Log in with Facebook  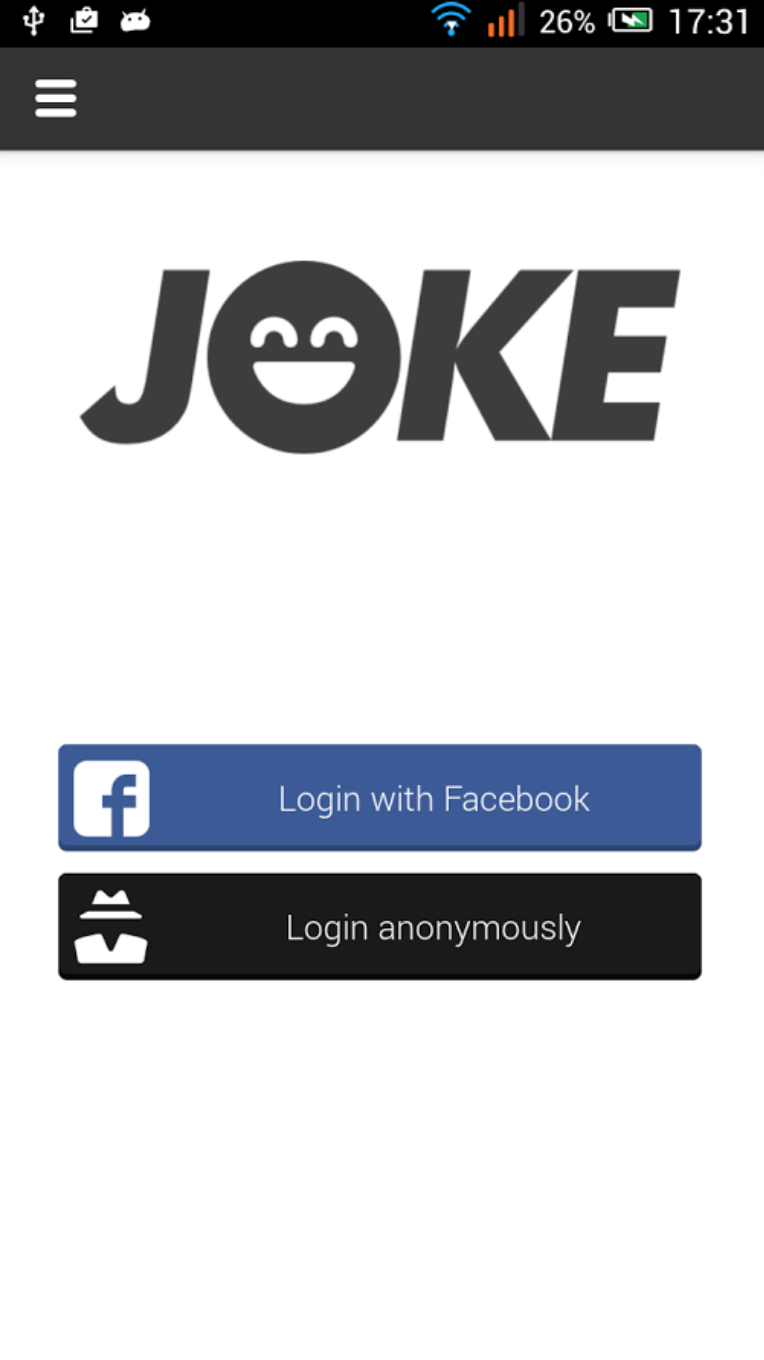[380, 798]
